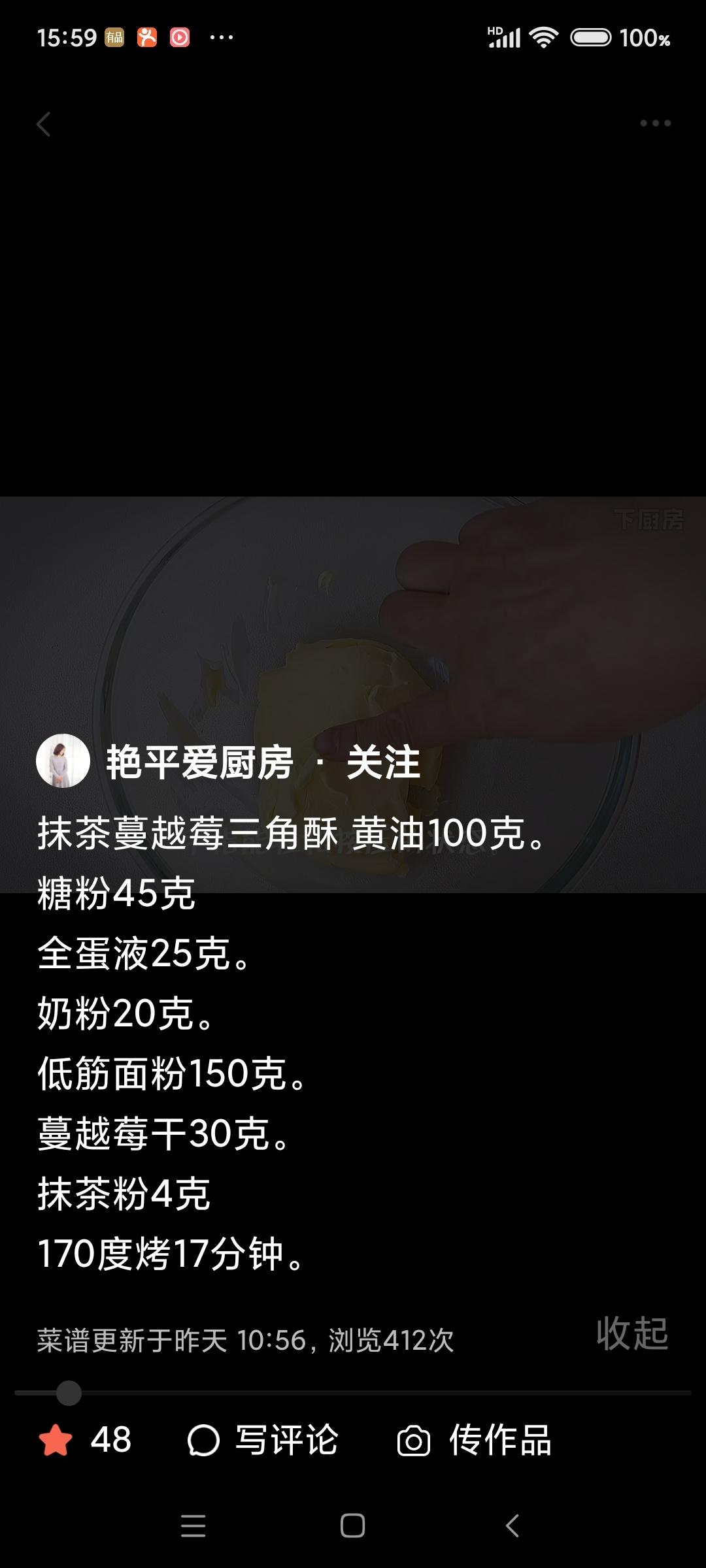Screen dimensions: 706x1568
Task: Collapse the recipe description with 收起
Action: pos(631,1333)
